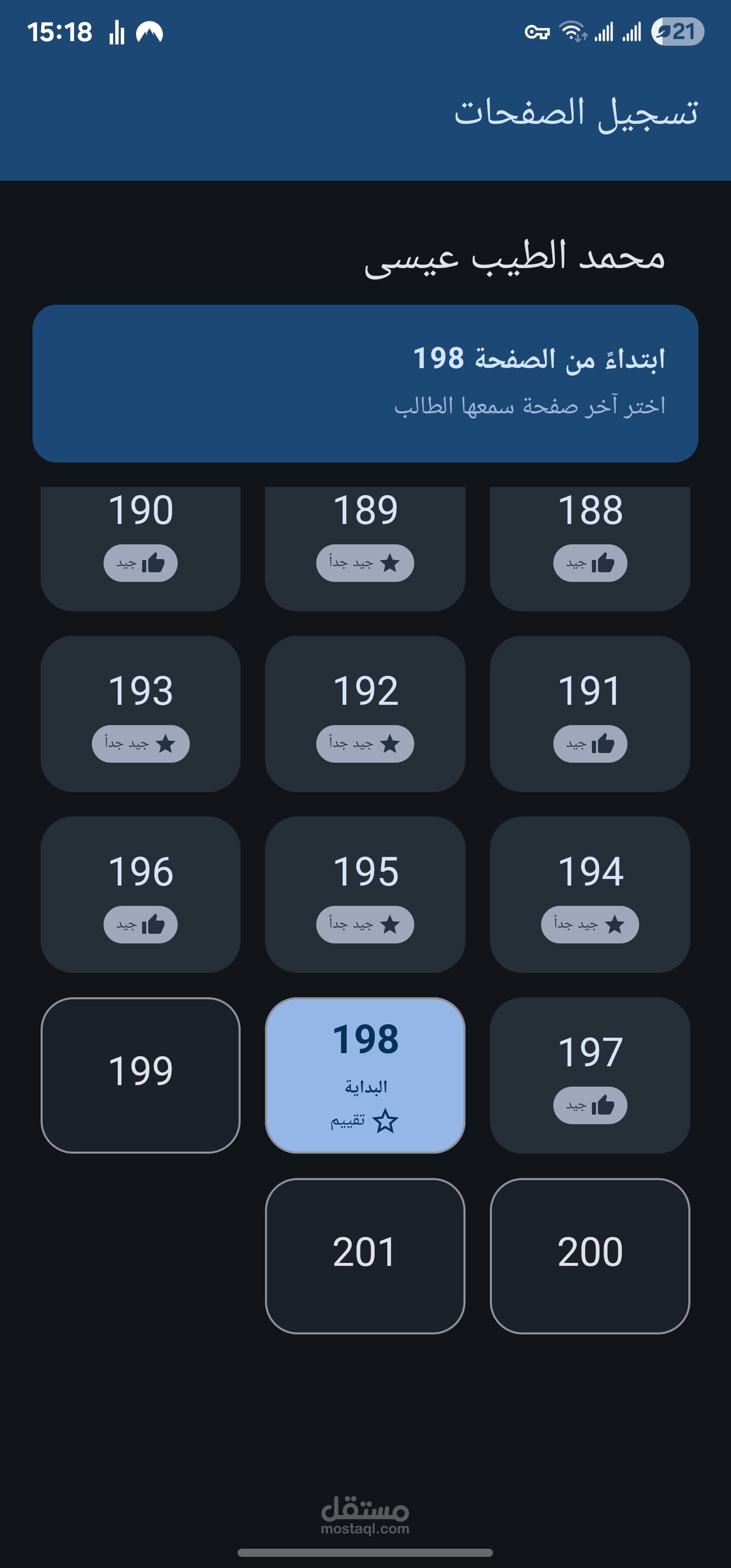The height and width of the screenshot is (1568, 731).
Task: Select page 199 card
Action: [x=141, y=1074]
